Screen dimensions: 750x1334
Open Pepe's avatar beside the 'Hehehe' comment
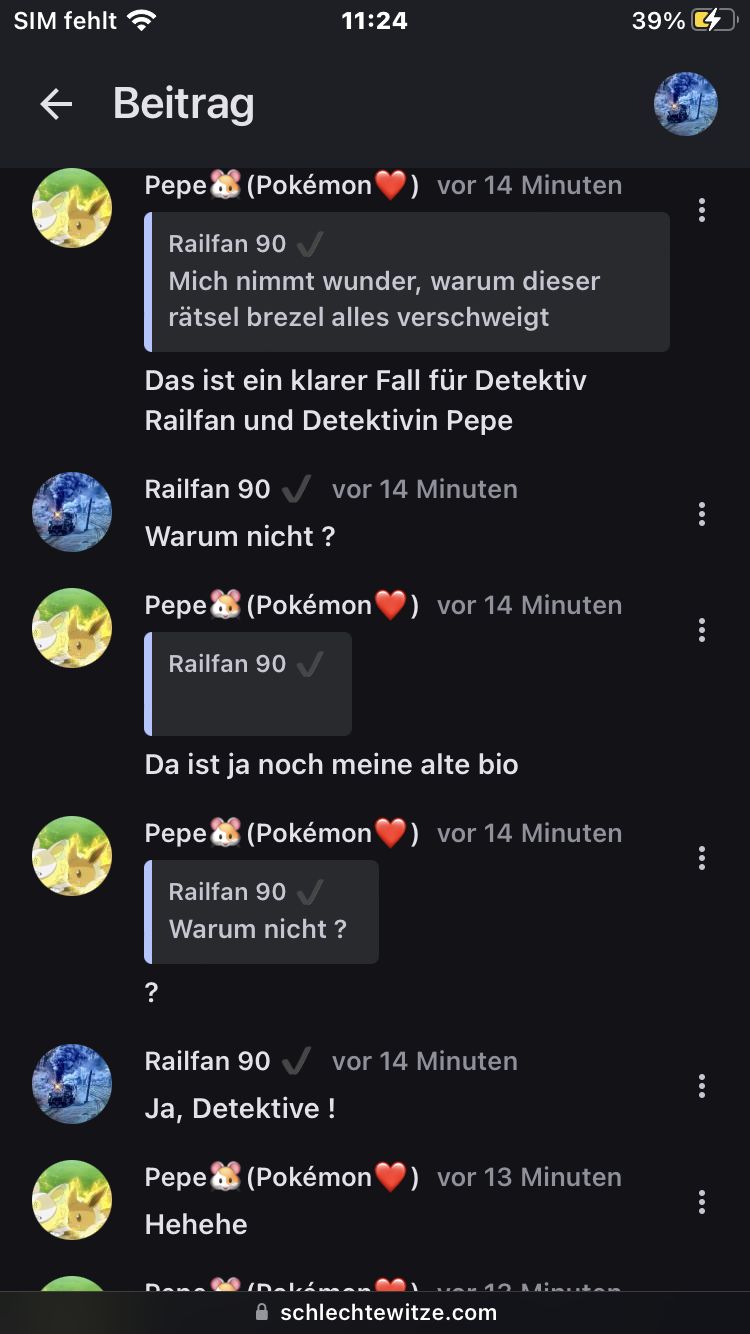tap(72, 1200)
